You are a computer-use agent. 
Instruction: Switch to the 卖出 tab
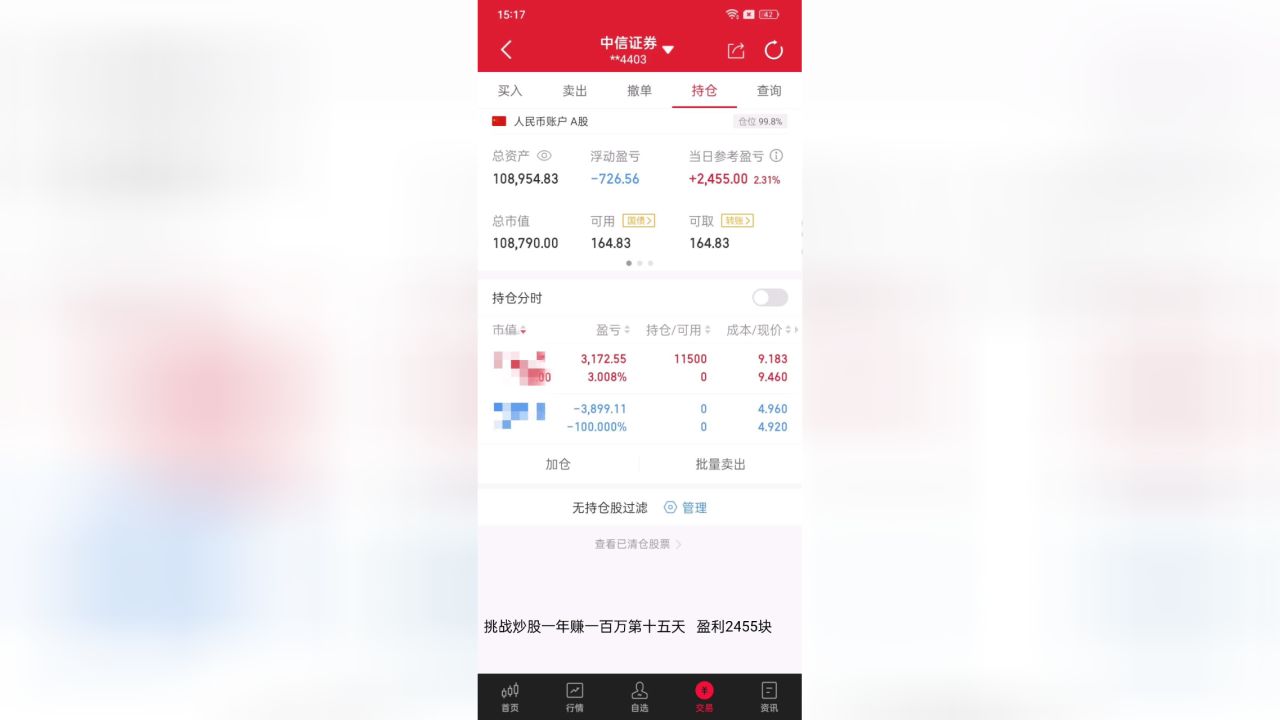pos(575,91)
